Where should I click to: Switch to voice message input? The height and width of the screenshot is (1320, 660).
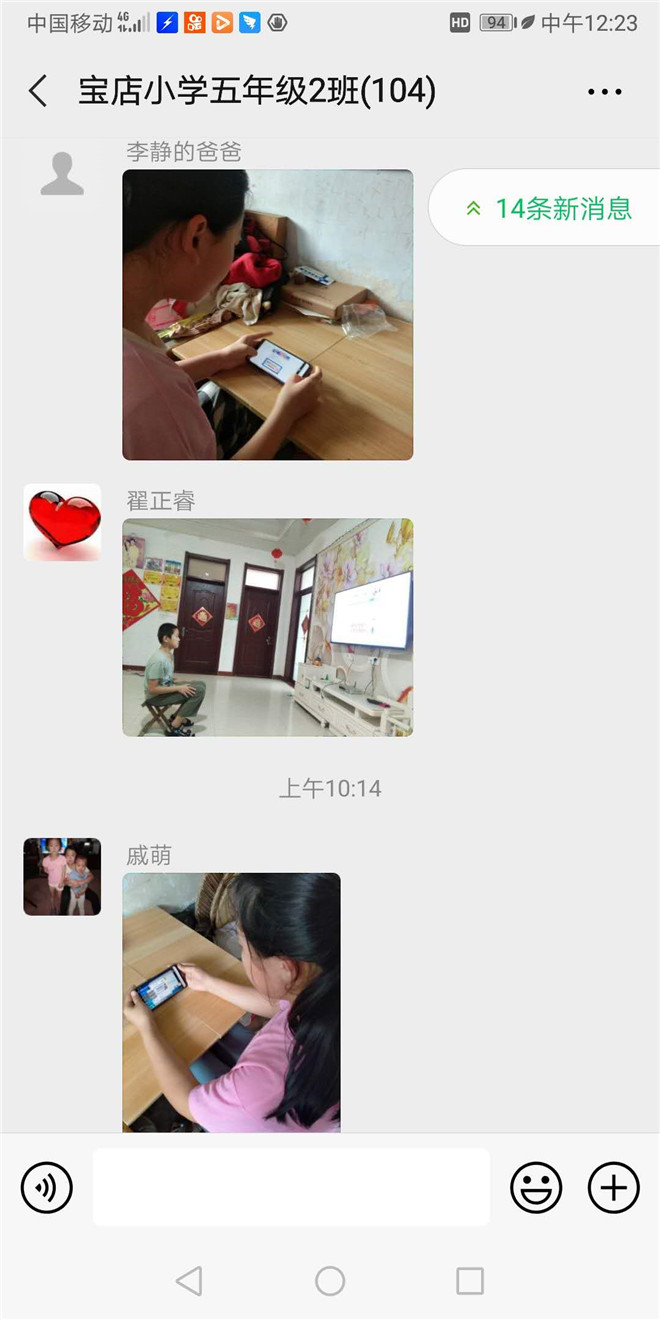tap(47, 1188)
